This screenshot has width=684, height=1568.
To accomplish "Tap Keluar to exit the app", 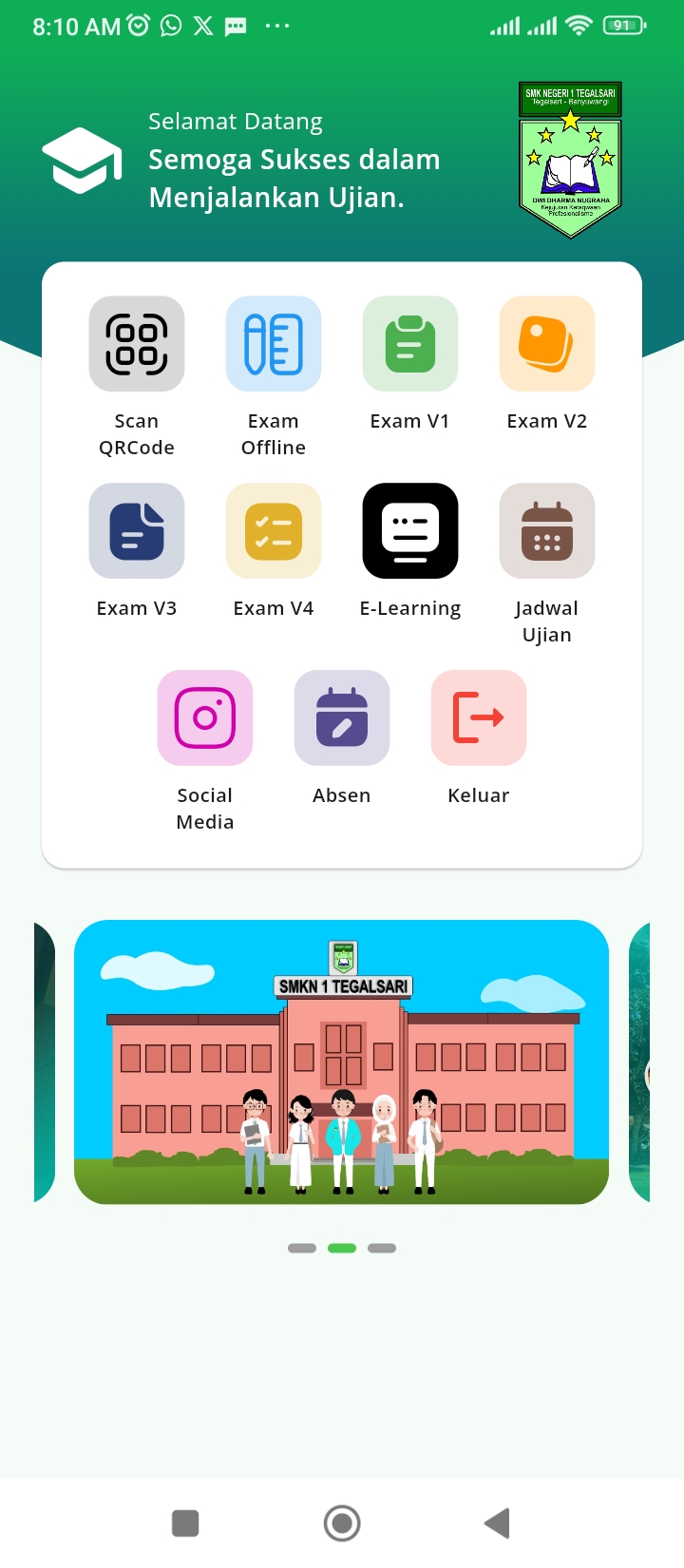I will coord(479,718).
